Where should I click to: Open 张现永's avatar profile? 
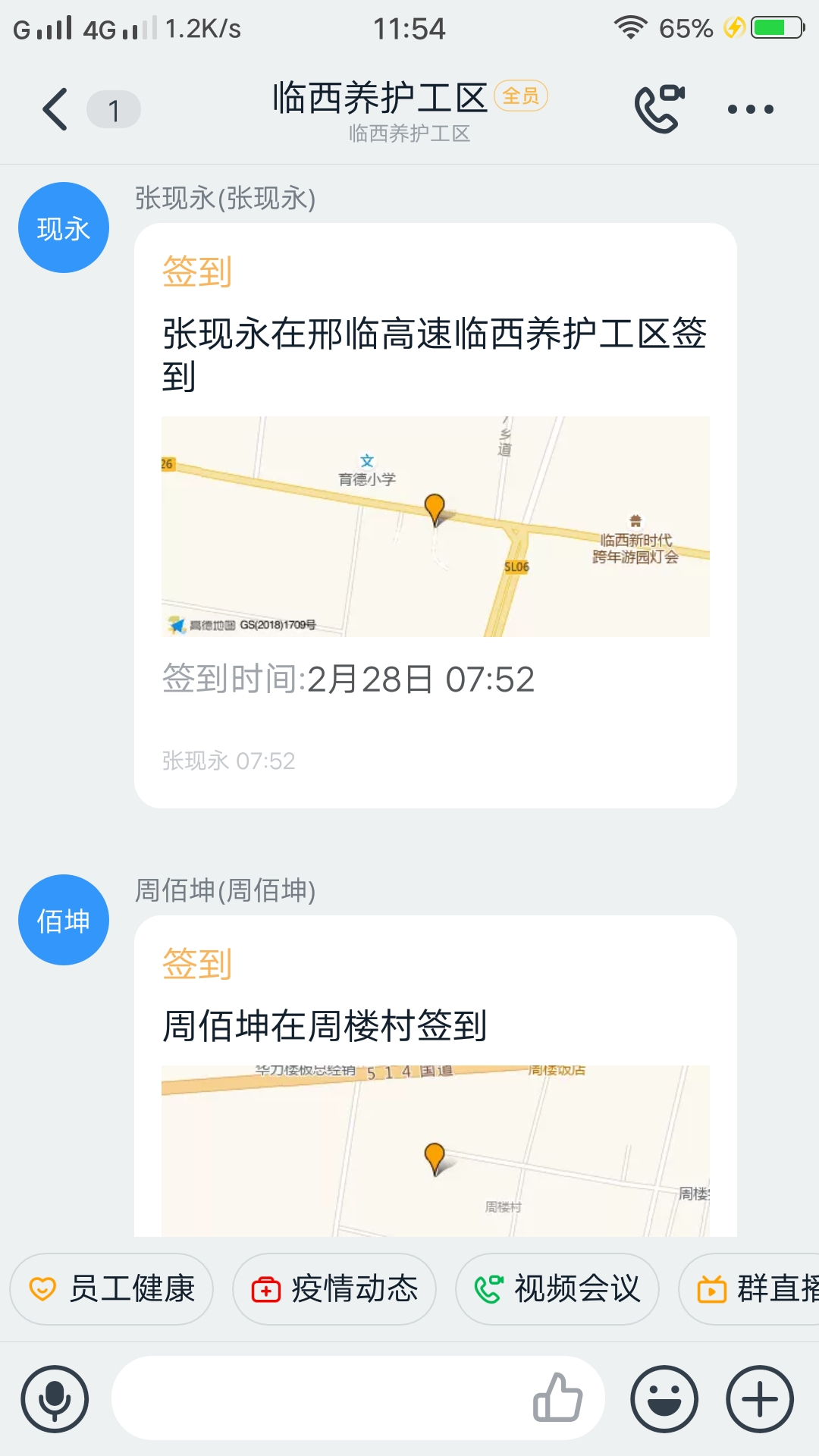tap(64, 227)
